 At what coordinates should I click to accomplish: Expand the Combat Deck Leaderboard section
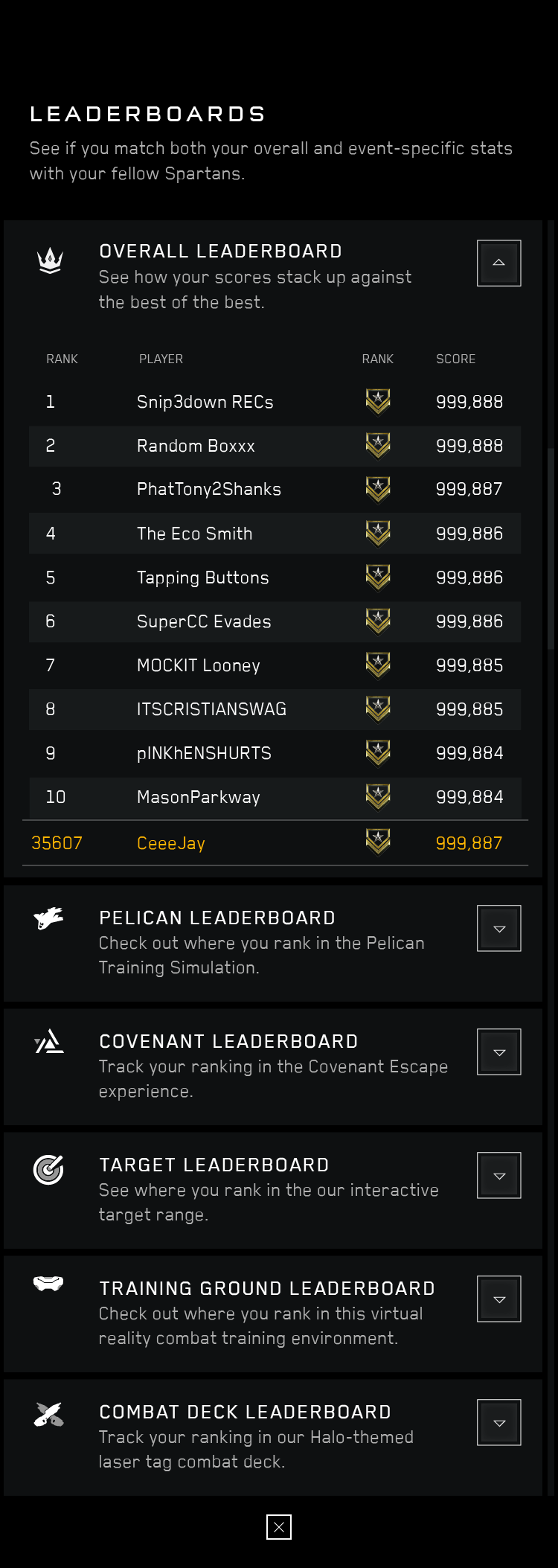point(498,1421)
